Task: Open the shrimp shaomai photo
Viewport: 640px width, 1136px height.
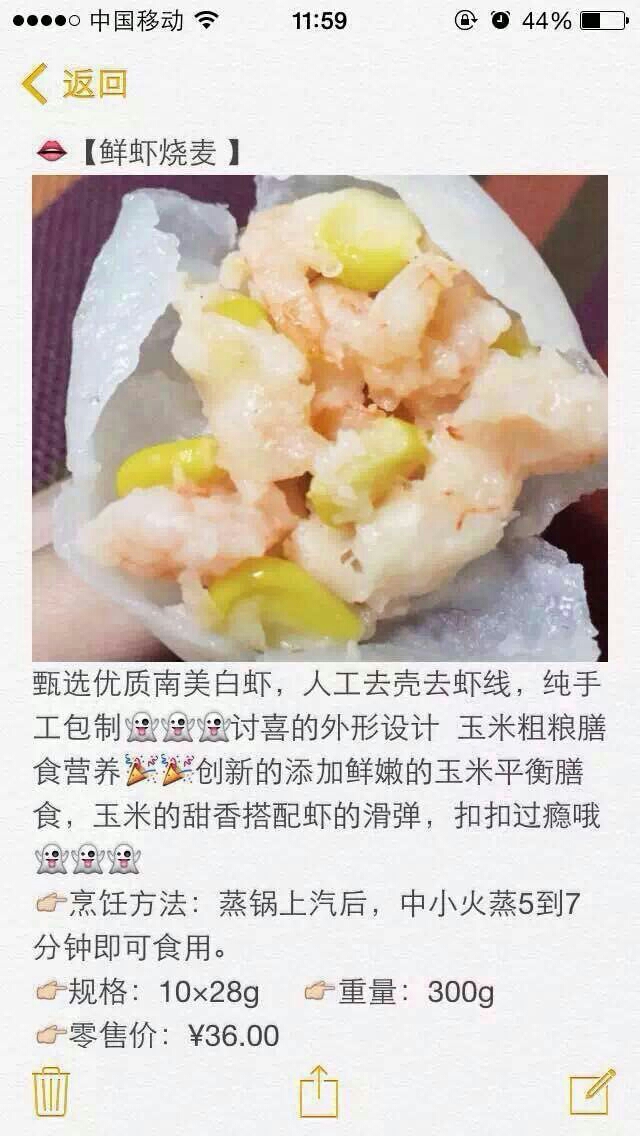Action: coord(320,418)
